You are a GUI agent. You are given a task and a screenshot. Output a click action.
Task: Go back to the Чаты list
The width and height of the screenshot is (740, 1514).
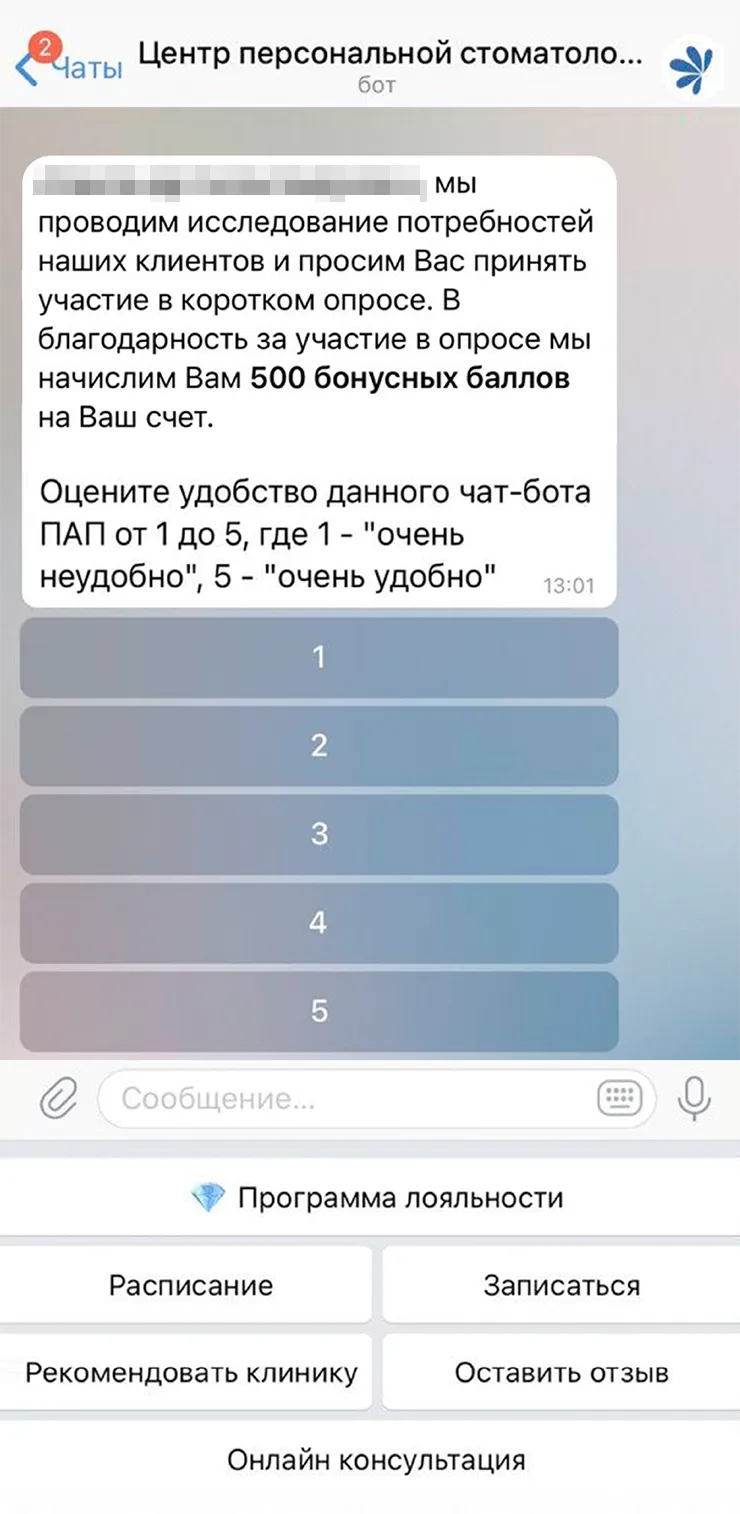click(x=68, y=66)
